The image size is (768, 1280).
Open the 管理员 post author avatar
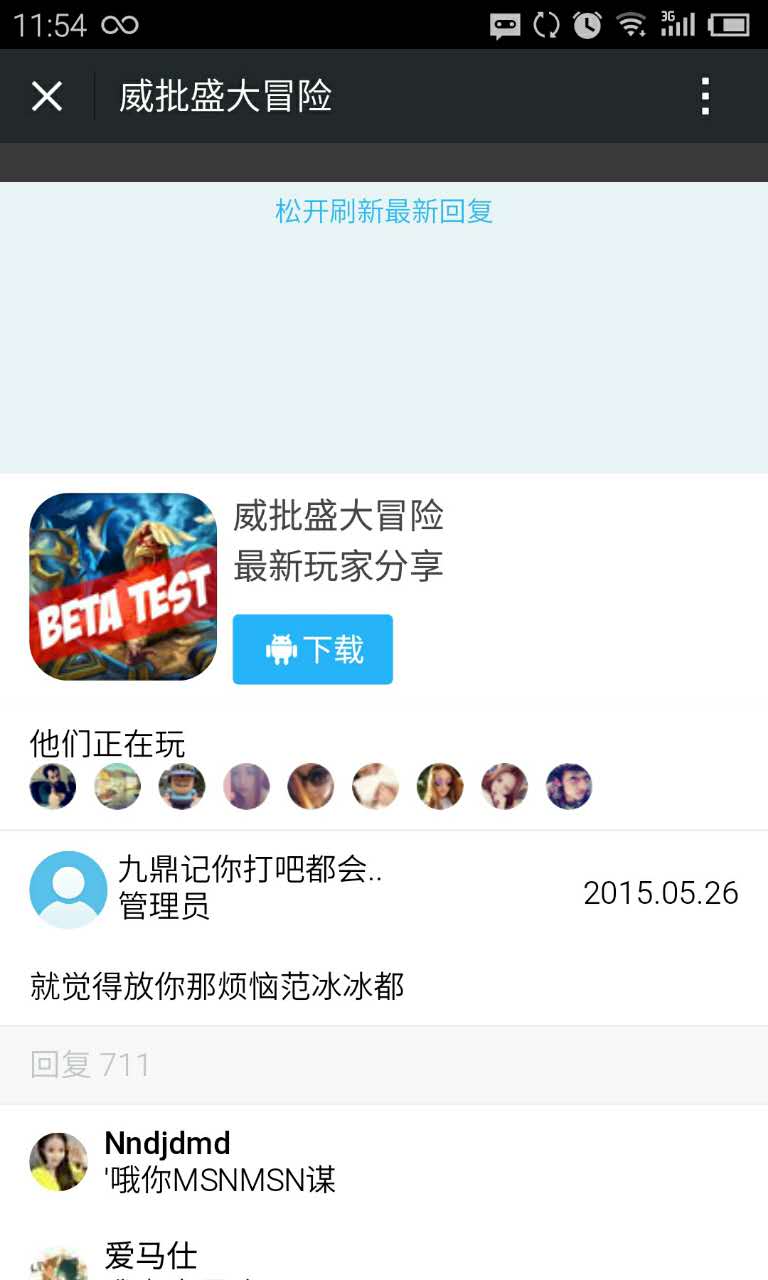coord(68,889)
